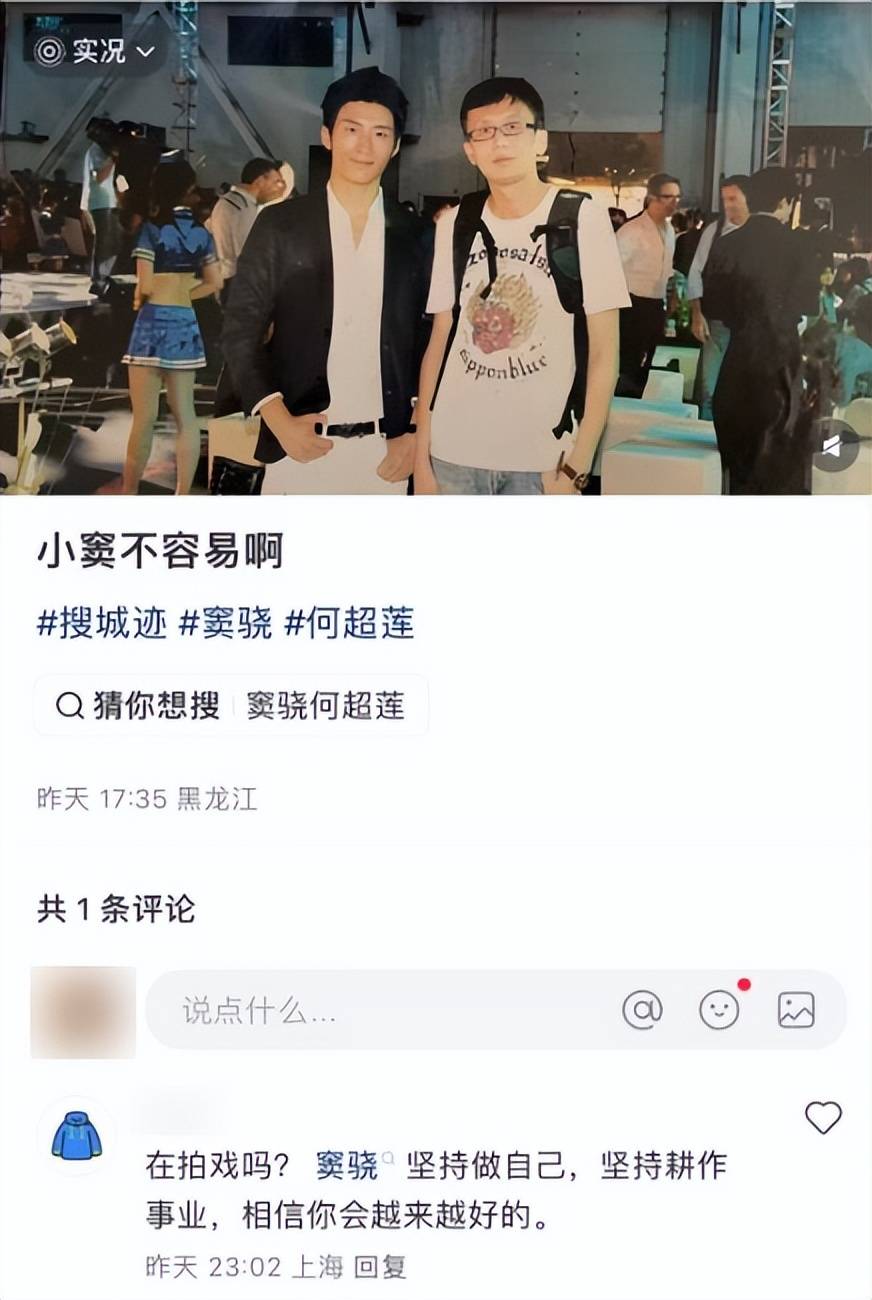Open the #搜城迹 hashtag
The width and height of the screenshot is (872, 1300).
point(101,624)
